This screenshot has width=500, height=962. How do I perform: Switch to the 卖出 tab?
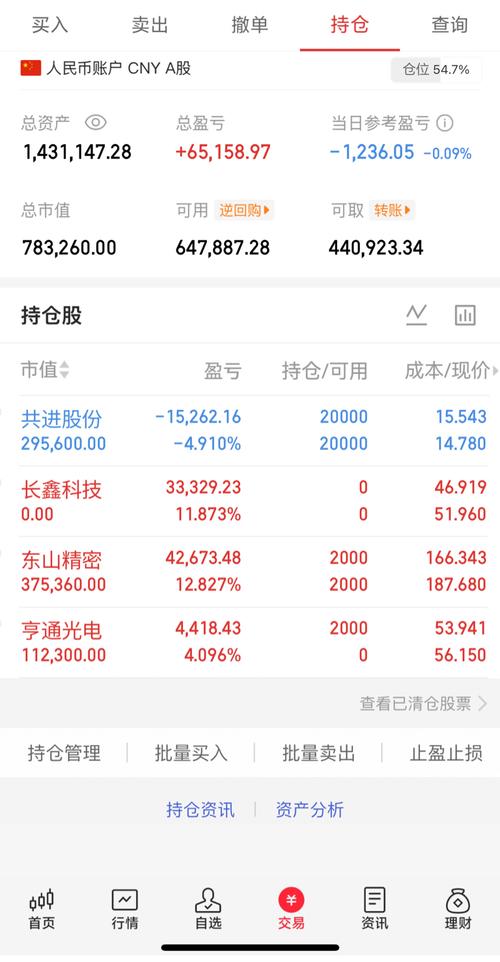(150, 25)
